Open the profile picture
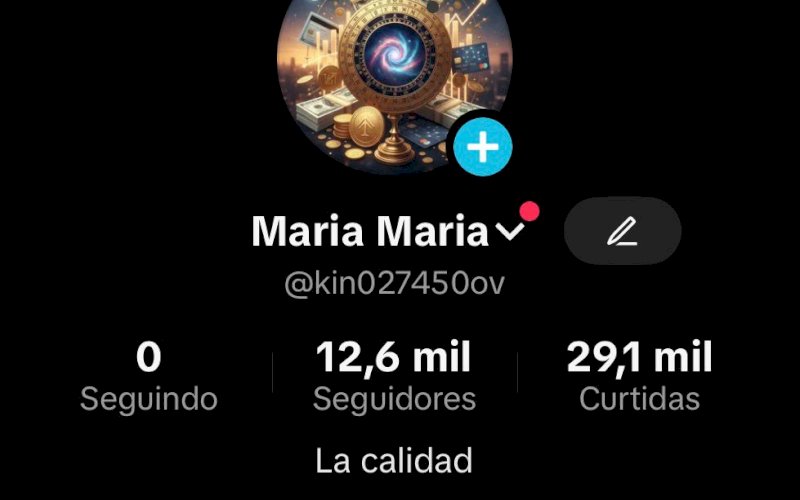This screenshot has height=500, width=800. tap(390, 75)
